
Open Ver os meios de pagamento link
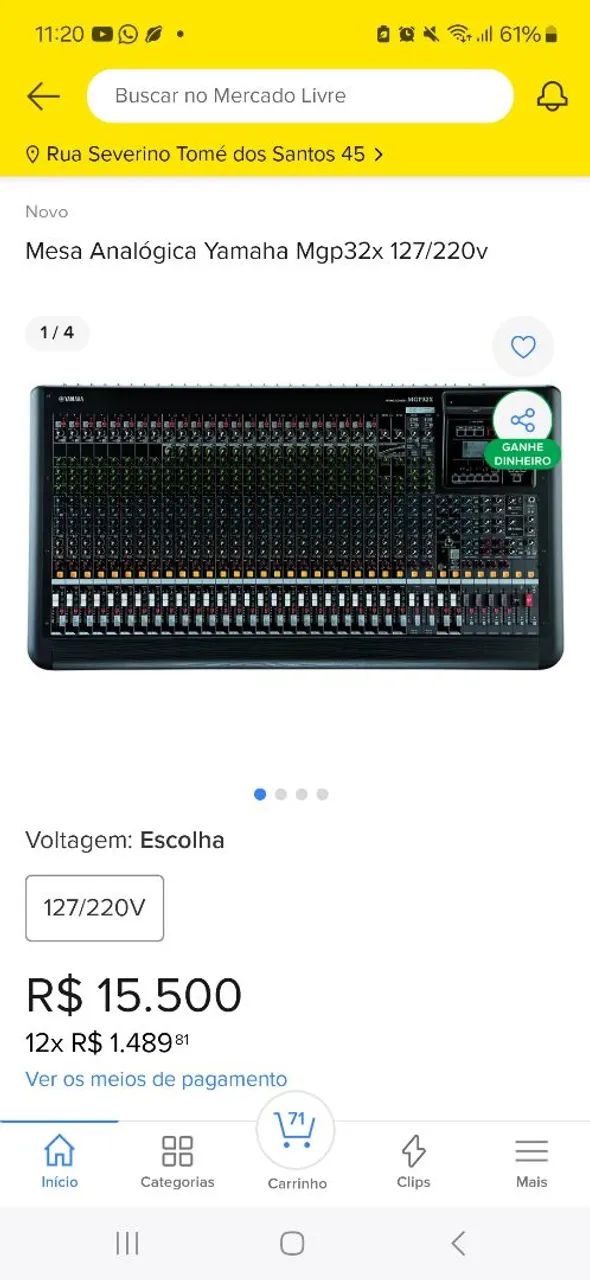coord(156,1079)
